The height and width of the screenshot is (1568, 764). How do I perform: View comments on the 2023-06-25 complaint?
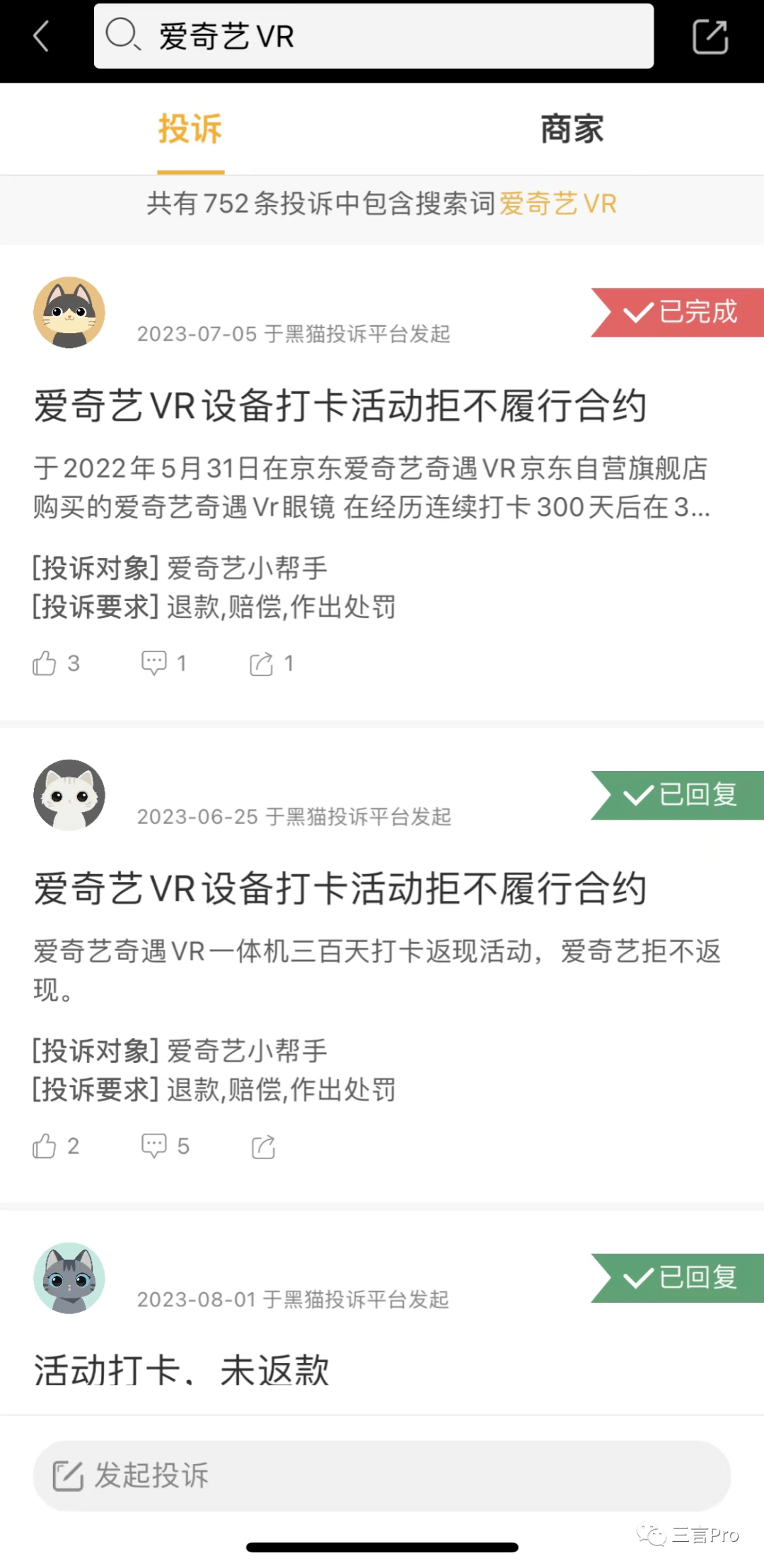tap(154, 1146)
